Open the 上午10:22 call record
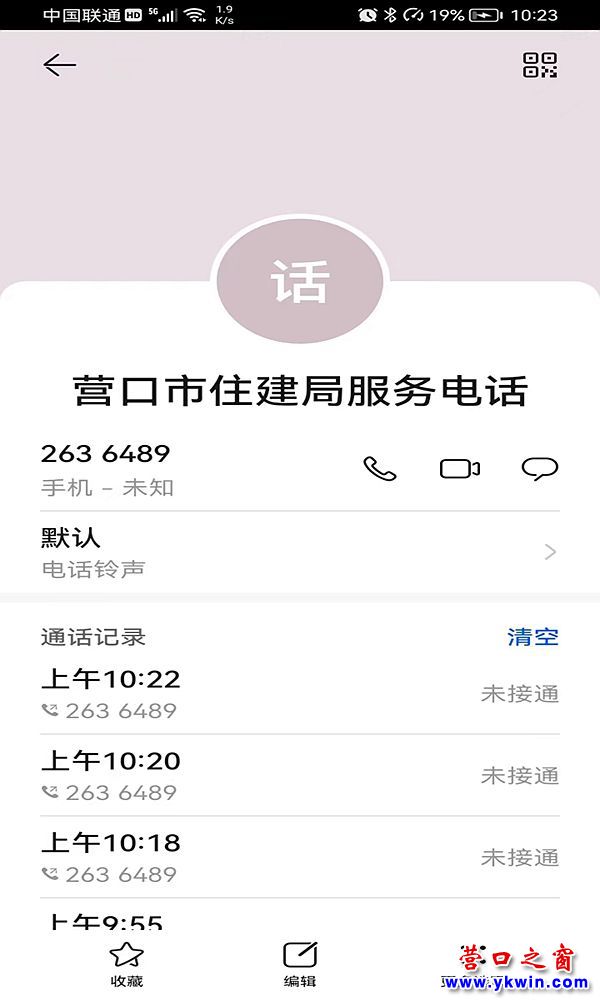Viewport: 600px width, 1000px height. [300, 693]
